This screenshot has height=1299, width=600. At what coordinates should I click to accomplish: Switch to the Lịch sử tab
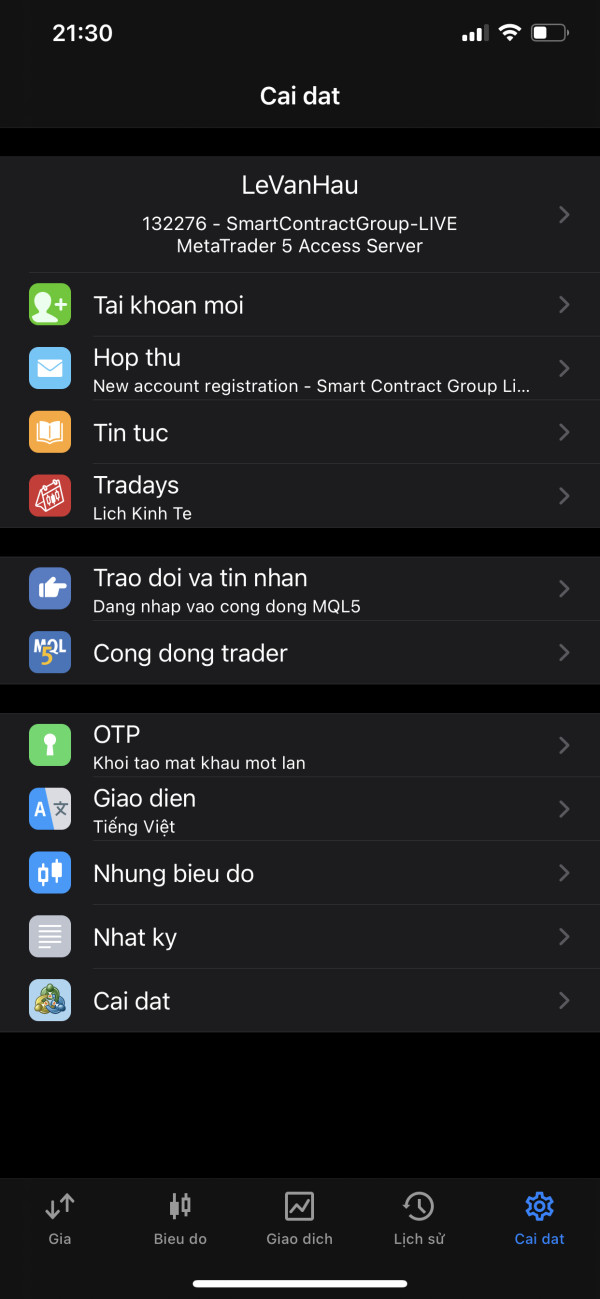419,1218
